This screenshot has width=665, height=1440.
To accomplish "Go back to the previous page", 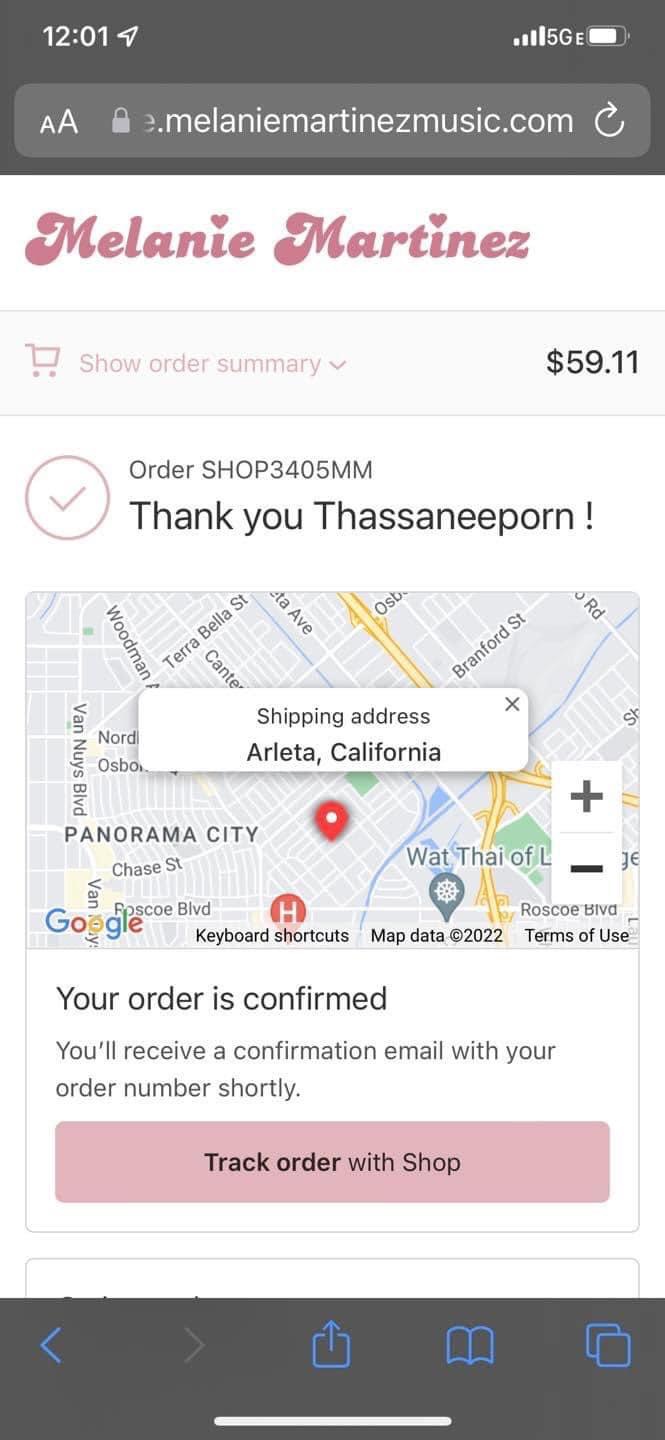I will tap(51, 1345).
